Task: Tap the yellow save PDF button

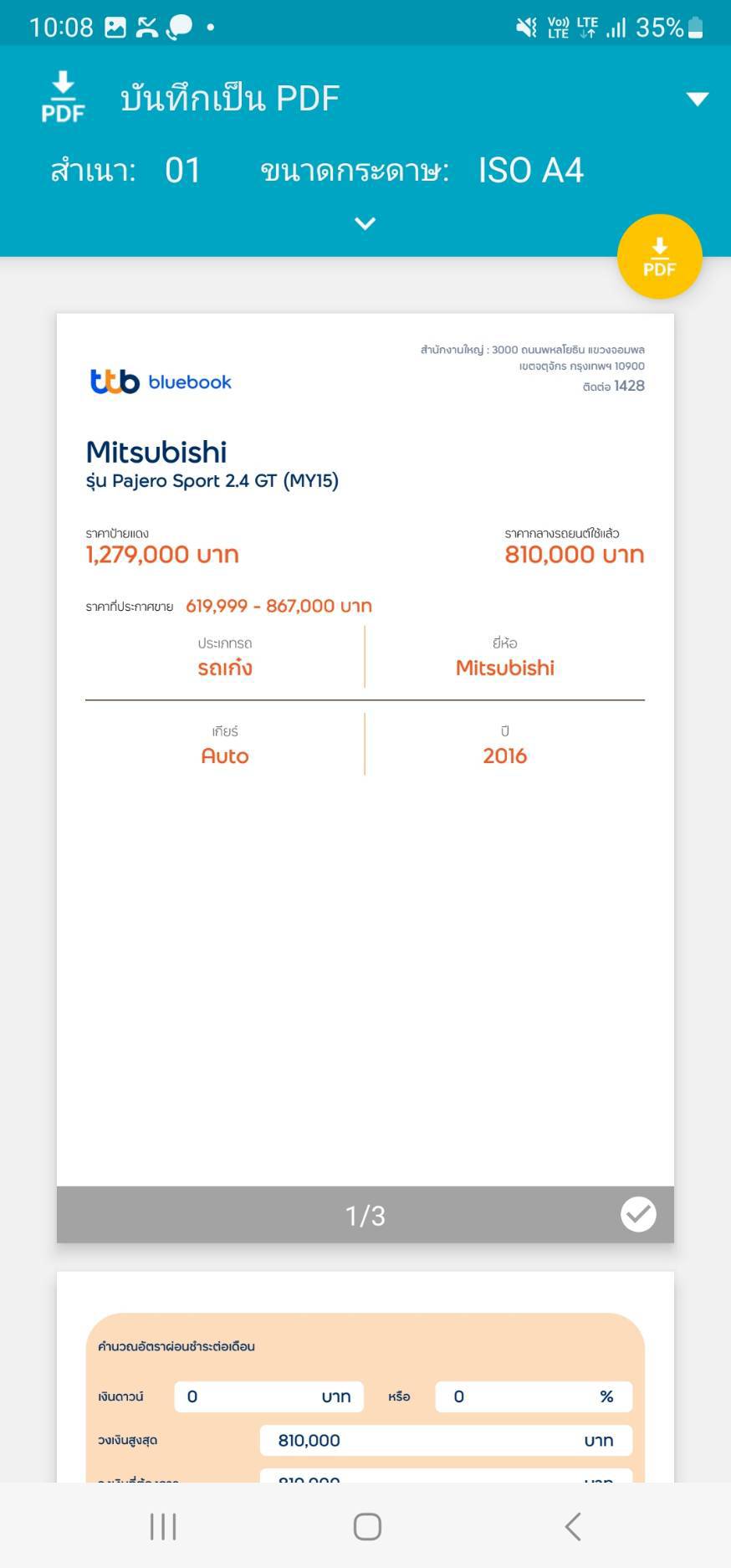Action: pos(659,257)
